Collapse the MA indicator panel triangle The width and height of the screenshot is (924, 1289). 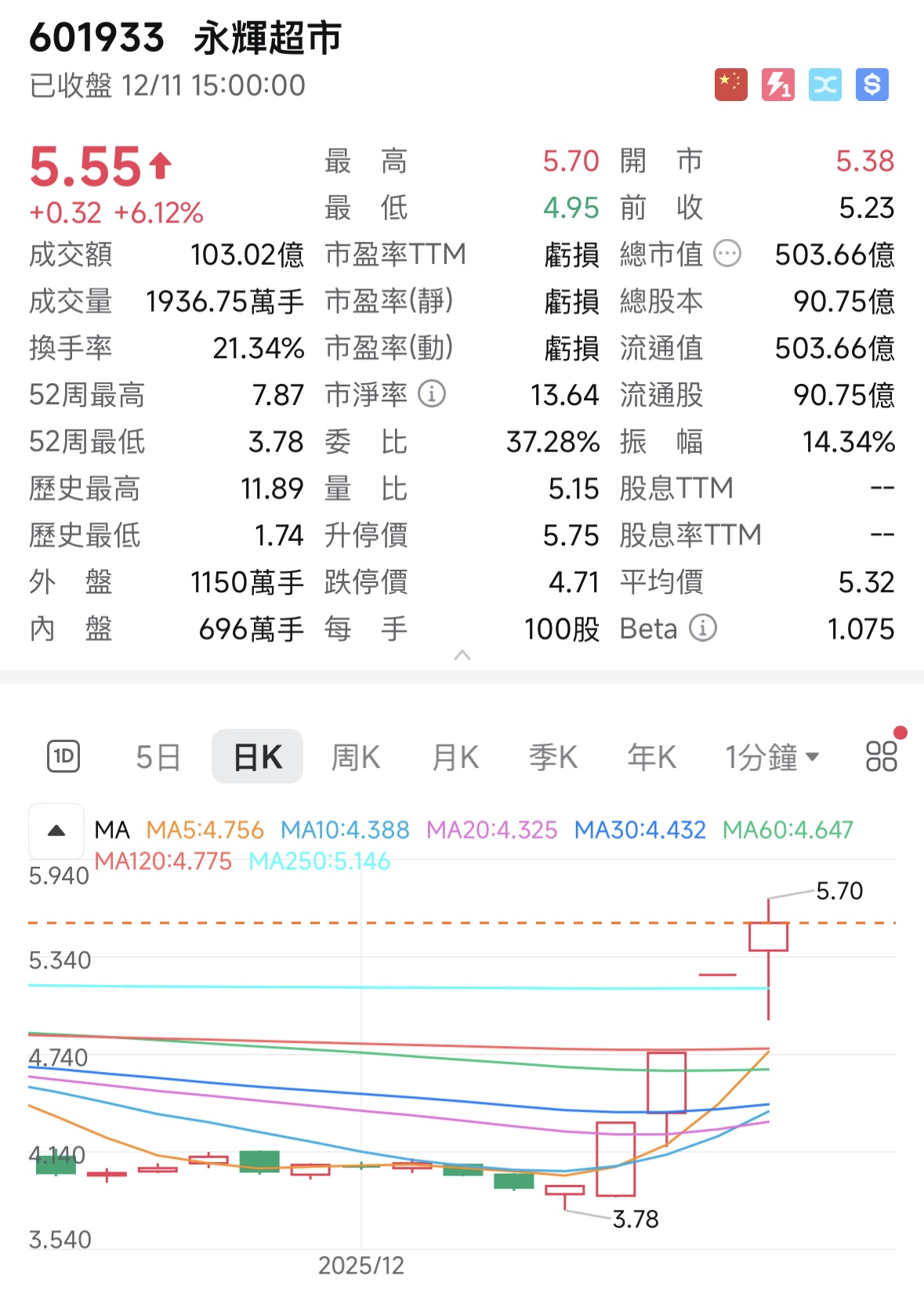click(x=55, y=829)
